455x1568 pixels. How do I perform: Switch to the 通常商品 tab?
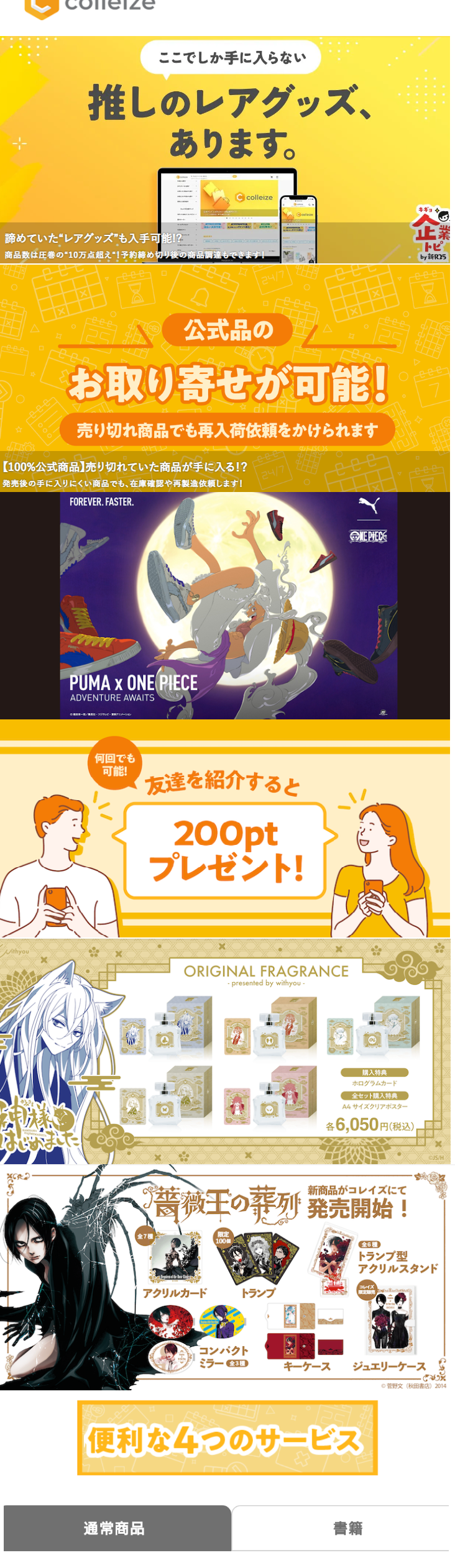pos(116,1528)
